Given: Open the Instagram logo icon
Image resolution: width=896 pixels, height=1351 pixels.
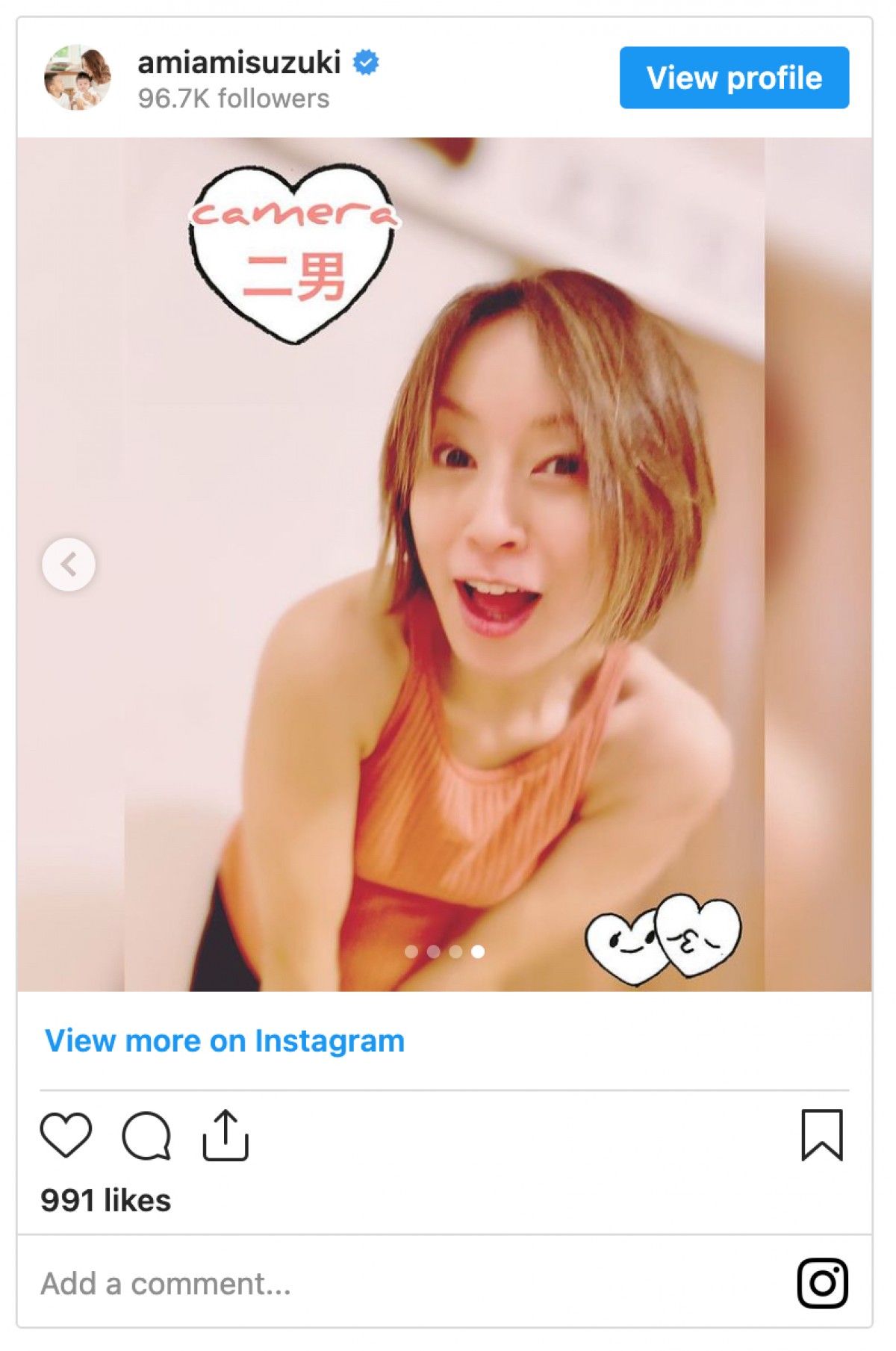Looking at the screenshot, I should (x=822, y=1284).
